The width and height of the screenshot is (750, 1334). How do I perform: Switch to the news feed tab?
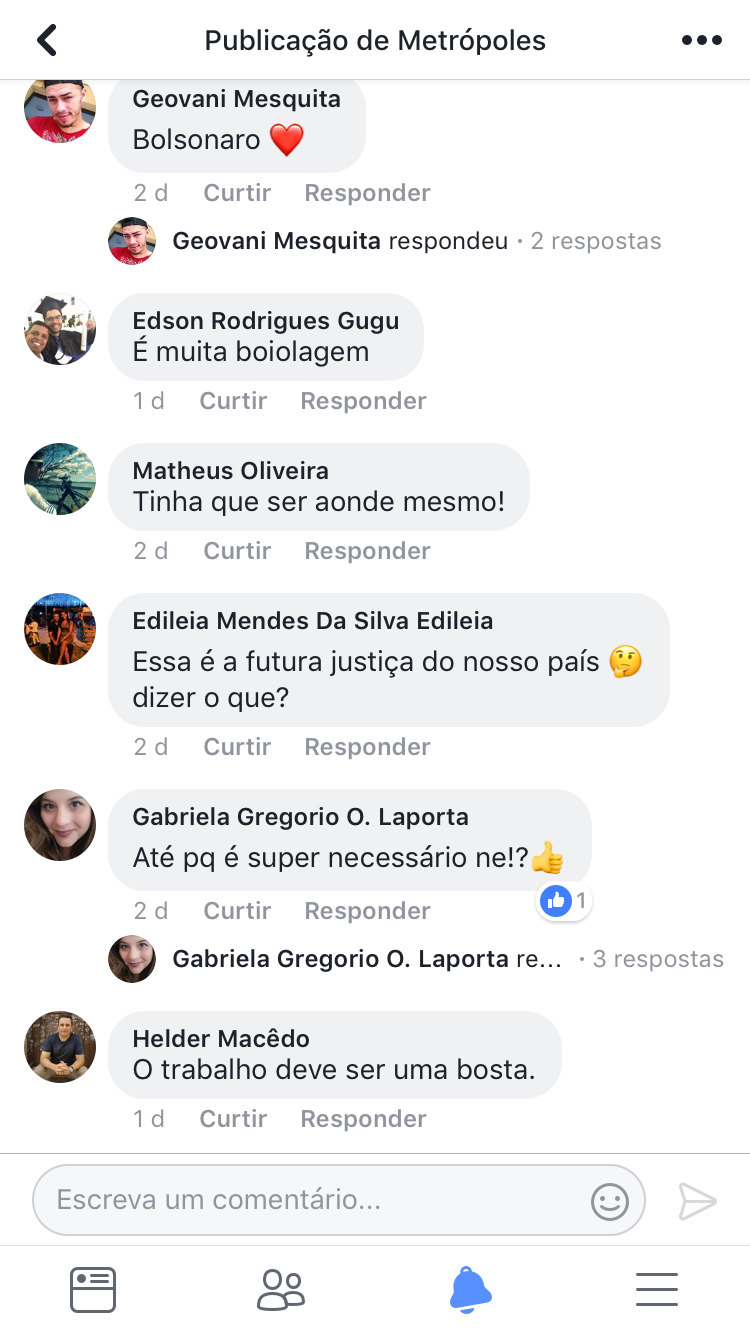pos(93,1289)
